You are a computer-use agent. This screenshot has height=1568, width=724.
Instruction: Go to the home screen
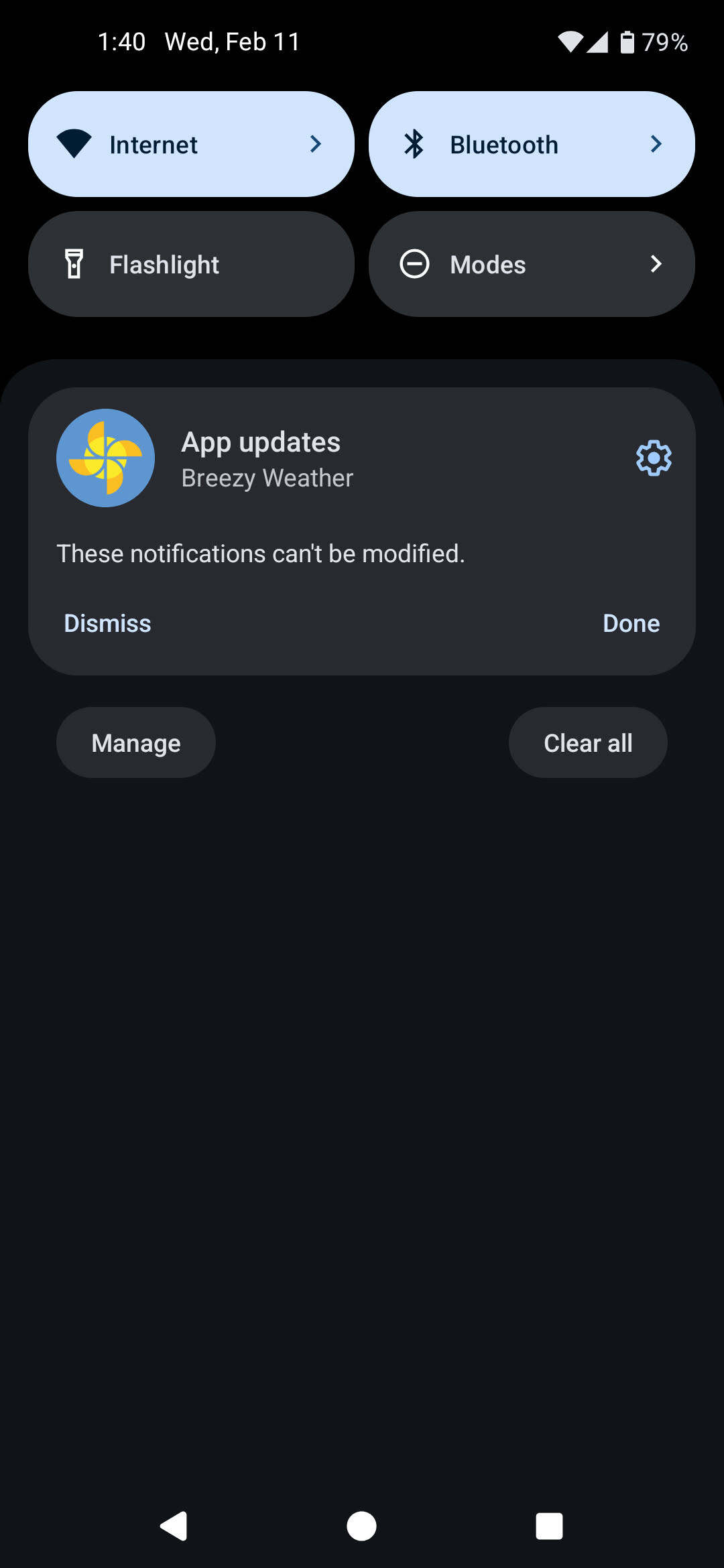[x=361, y=1526]
